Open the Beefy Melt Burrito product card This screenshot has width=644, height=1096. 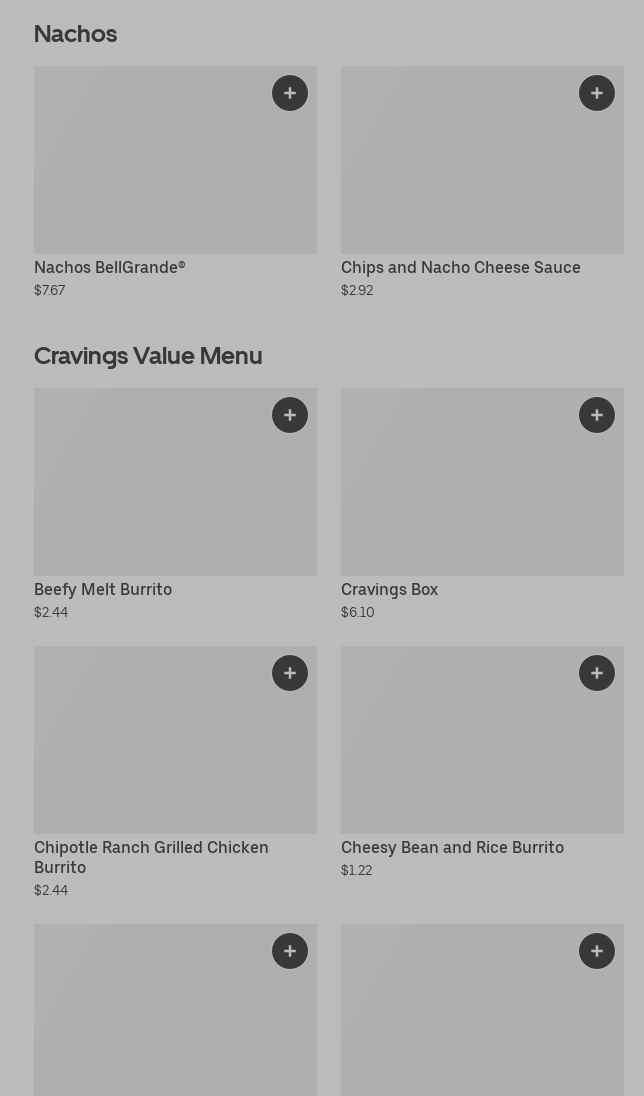pos(176,505)
